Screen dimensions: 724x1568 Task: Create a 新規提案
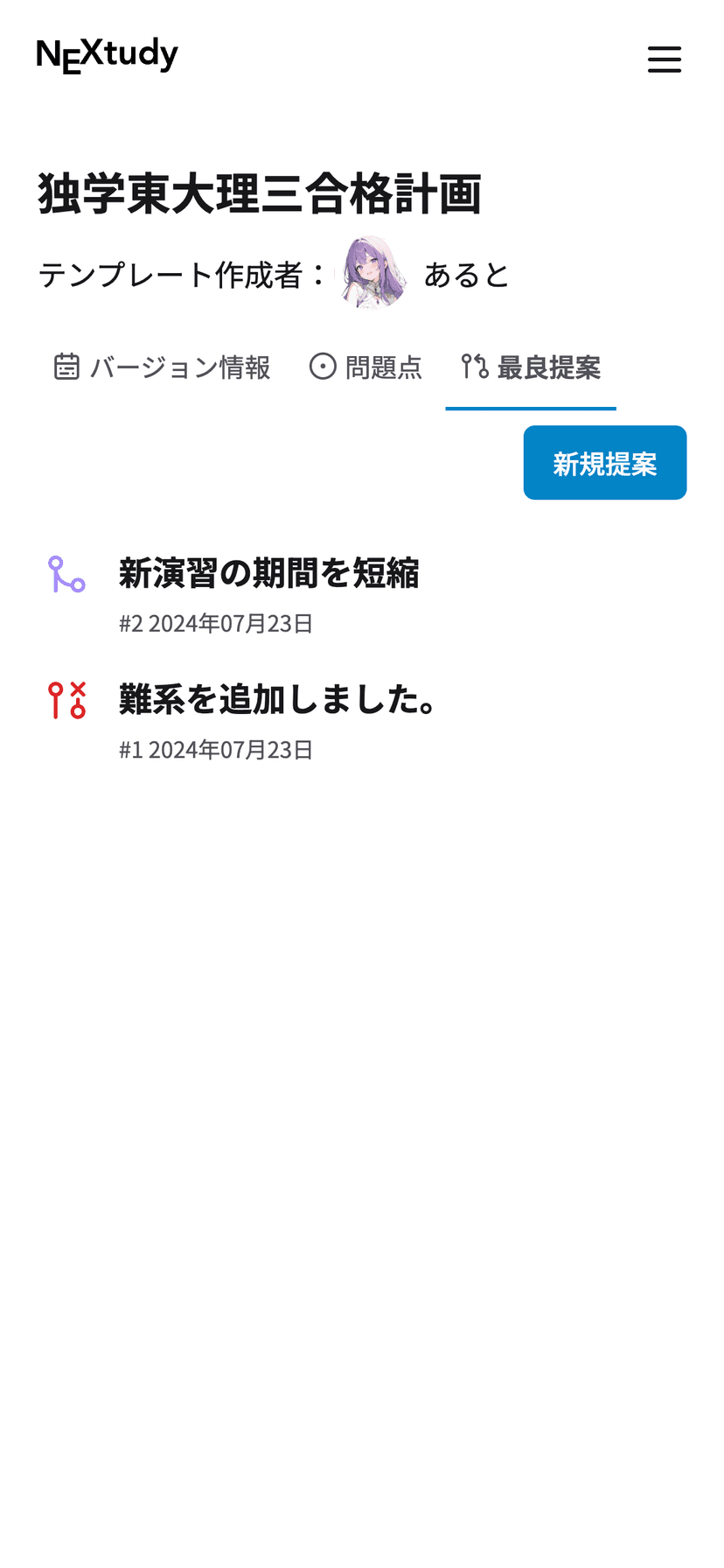[x=604, y=463]
